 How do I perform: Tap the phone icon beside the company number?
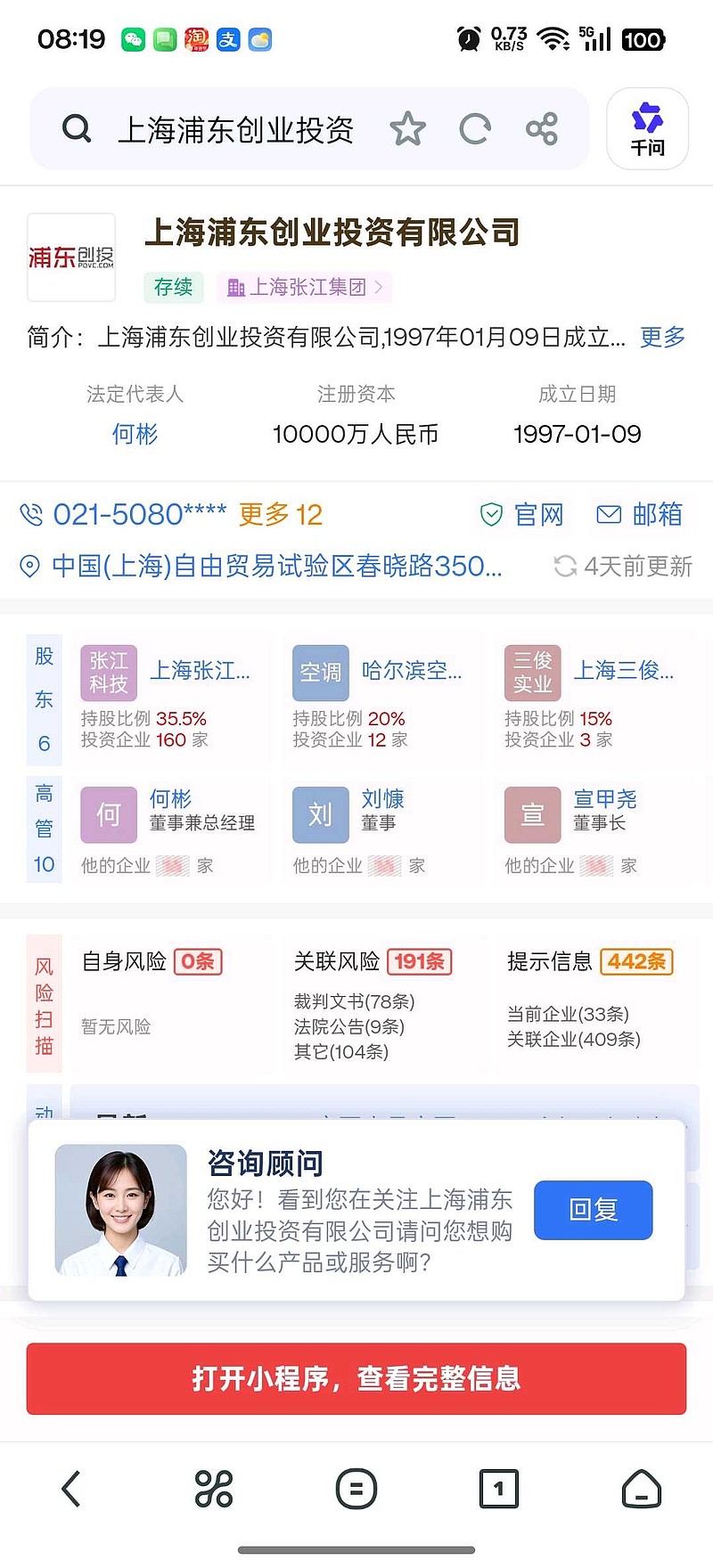[29, 515]
